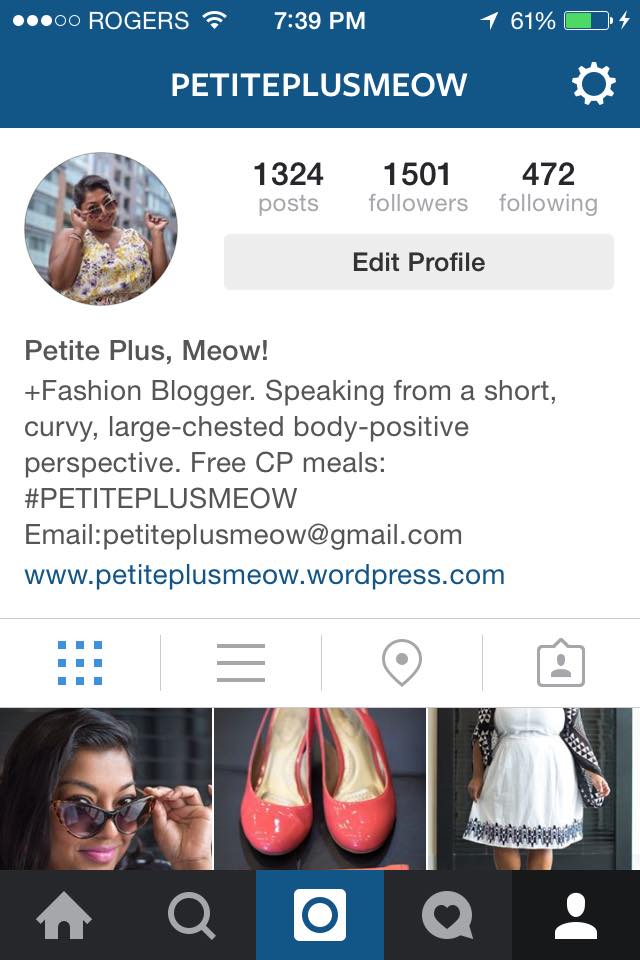Switch to grid view tab
This screenshot has width=640, height=960.
[x=80, y=663]
